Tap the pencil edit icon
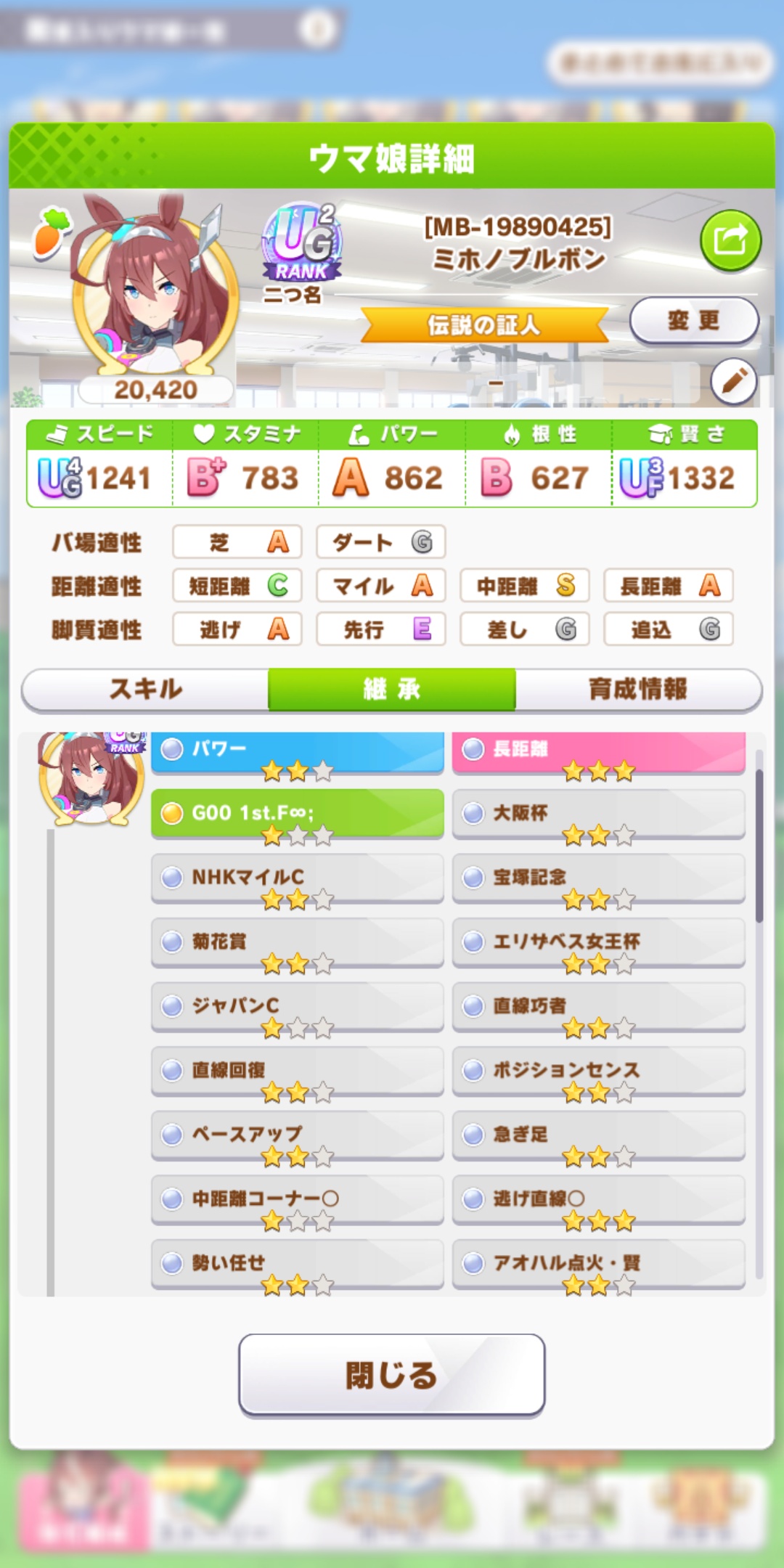 [734, 380]
